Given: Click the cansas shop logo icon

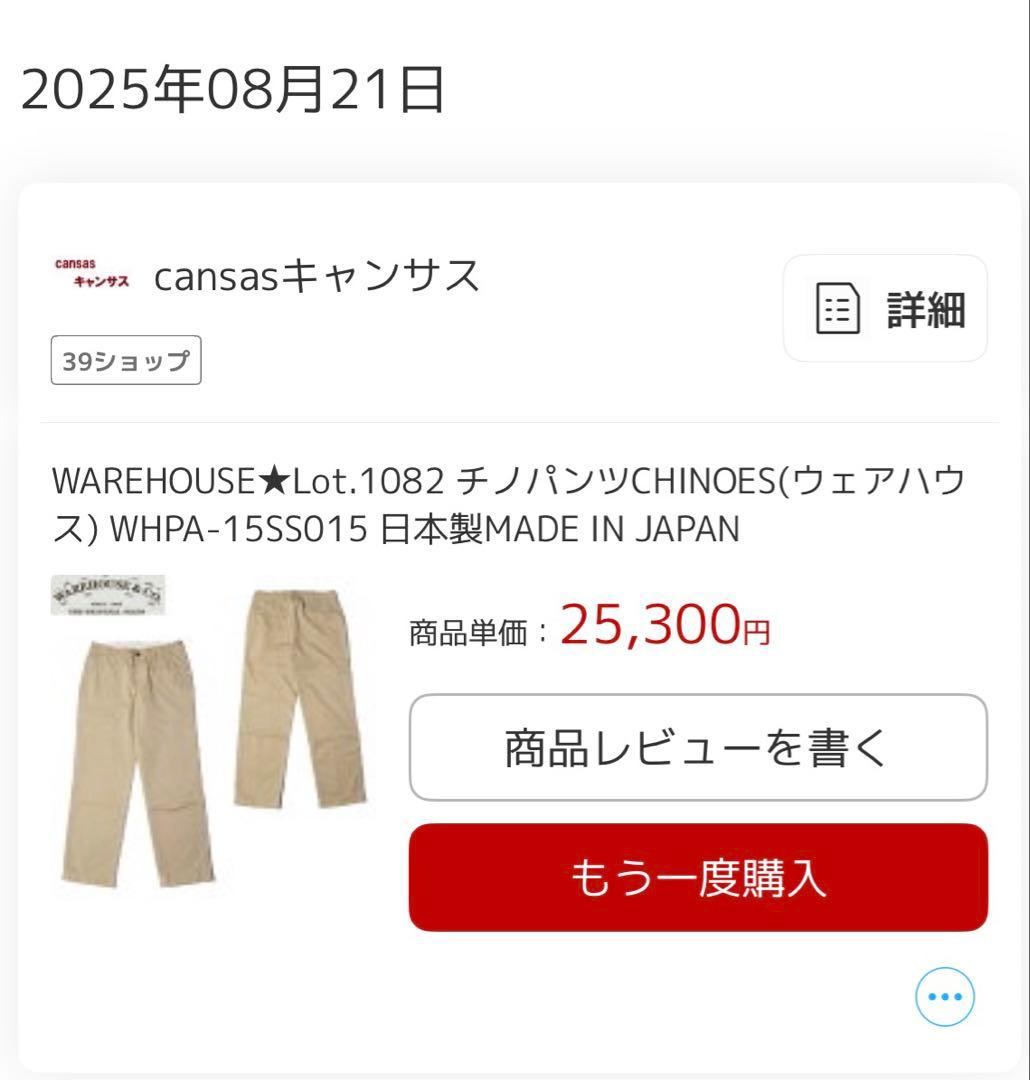Looking at the screenshot, I should 95,272.
